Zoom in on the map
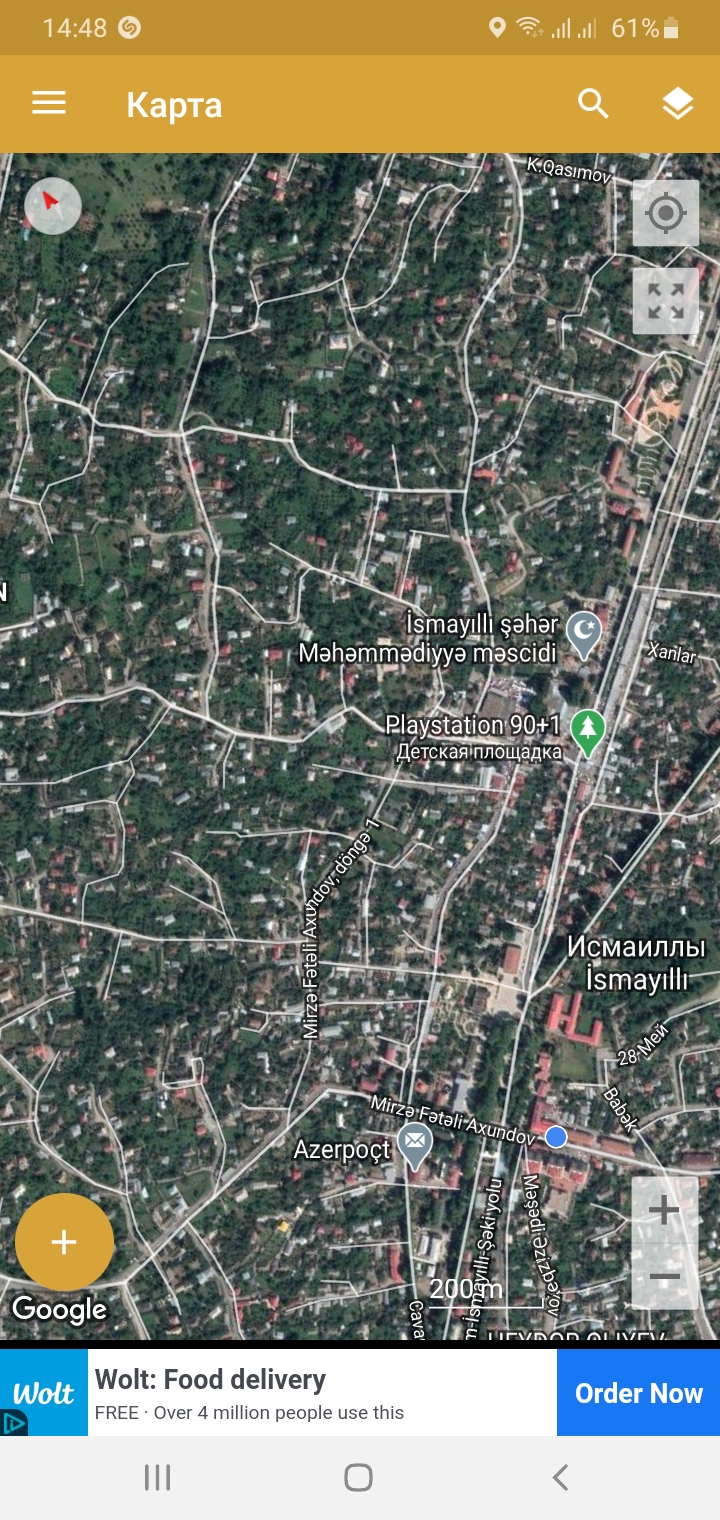Image resolution: width=720 pixels, height=1520 pixels. (x=665, y=1211)
